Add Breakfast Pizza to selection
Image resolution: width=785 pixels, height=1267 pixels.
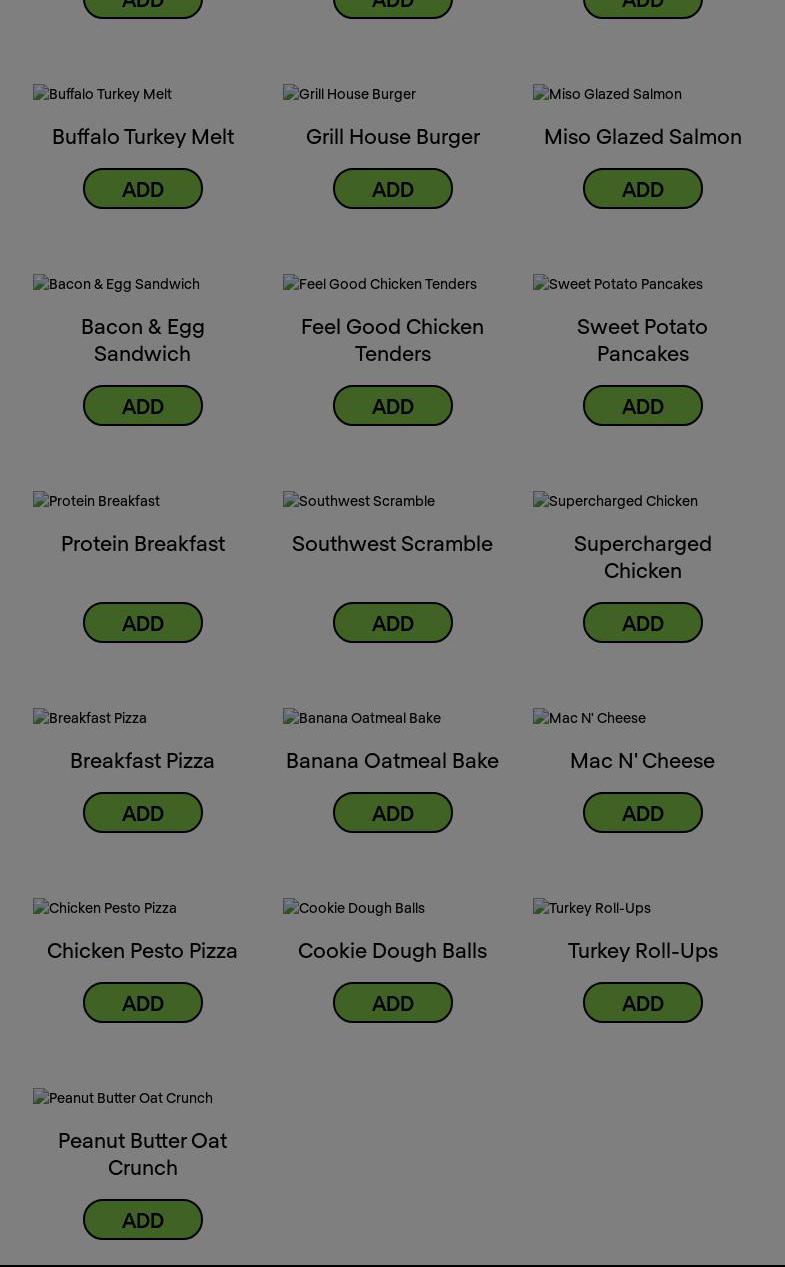(143, 813)
